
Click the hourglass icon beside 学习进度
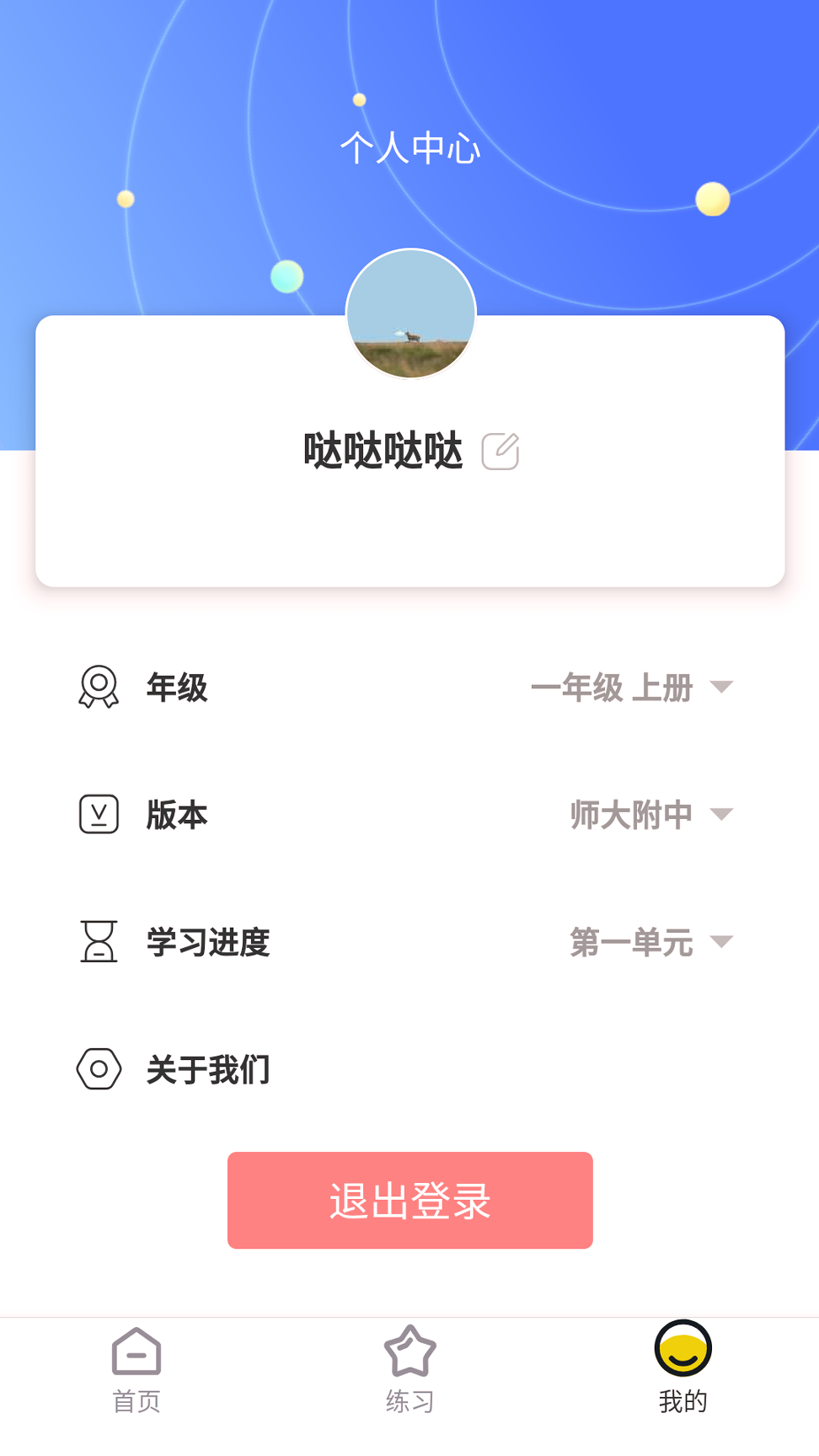98,942
